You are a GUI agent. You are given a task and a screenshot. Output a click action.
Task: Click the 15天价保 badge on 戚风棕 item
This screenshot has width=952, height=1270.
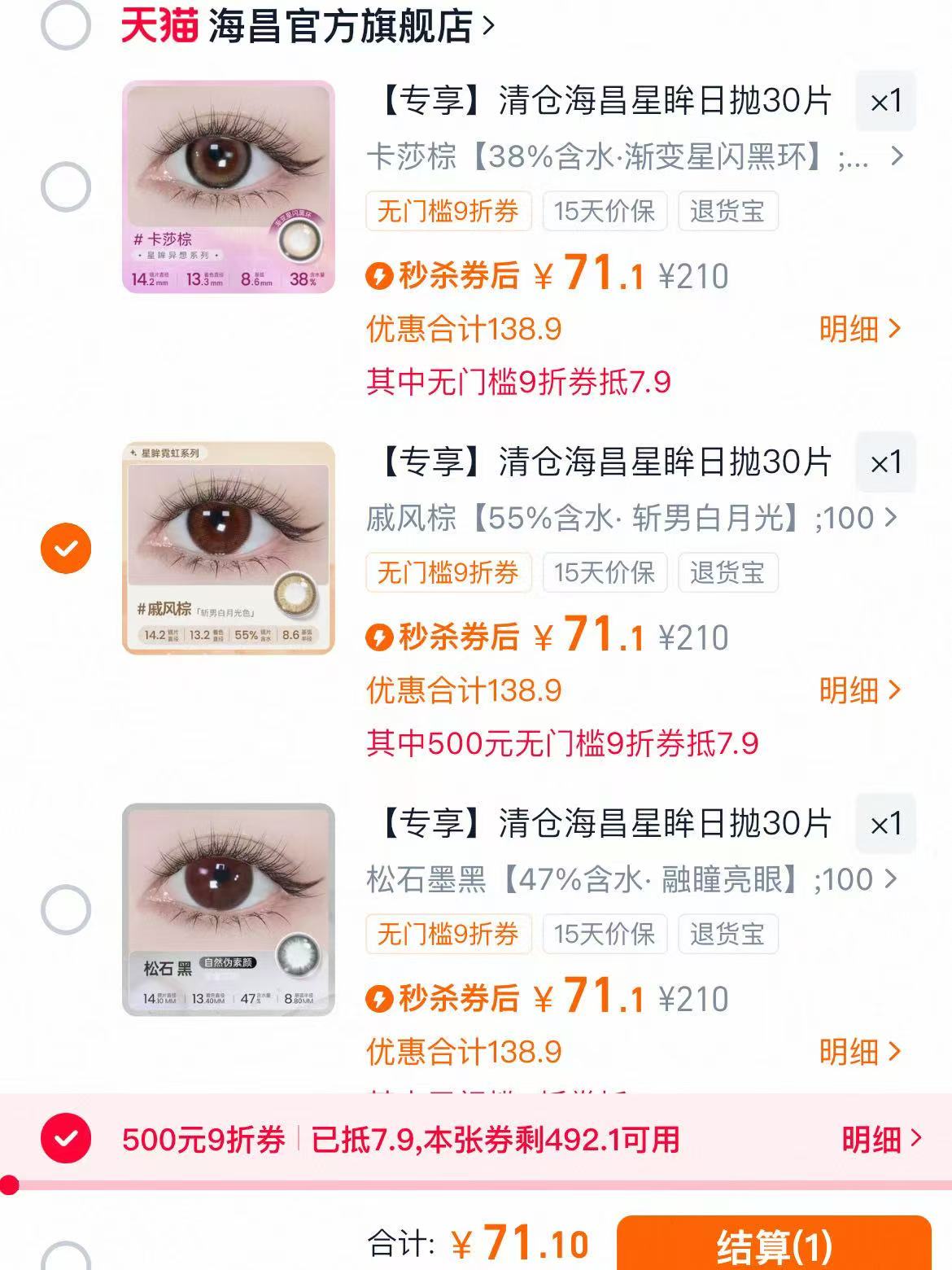pos(605,572)
